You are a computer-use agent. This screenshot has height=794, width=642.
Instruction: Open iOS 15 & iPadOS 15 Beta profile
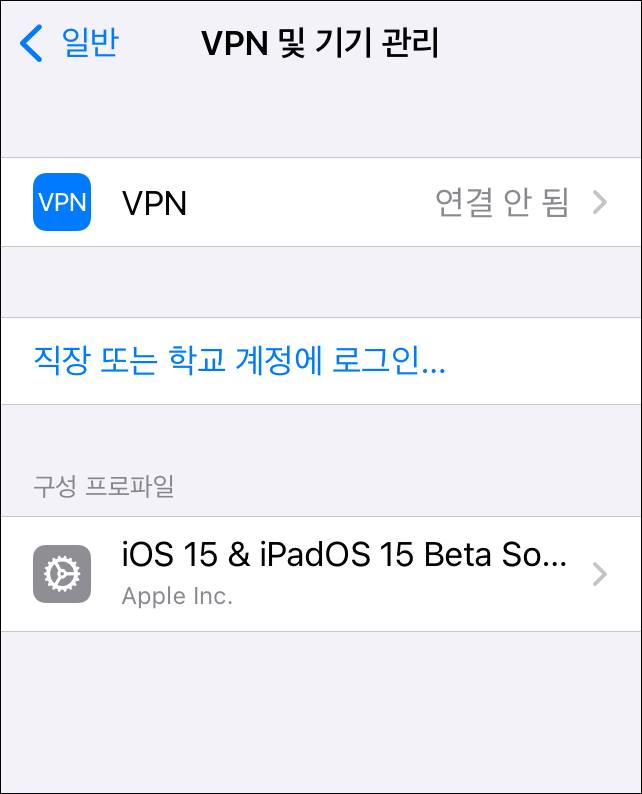(x=320, y=573)
